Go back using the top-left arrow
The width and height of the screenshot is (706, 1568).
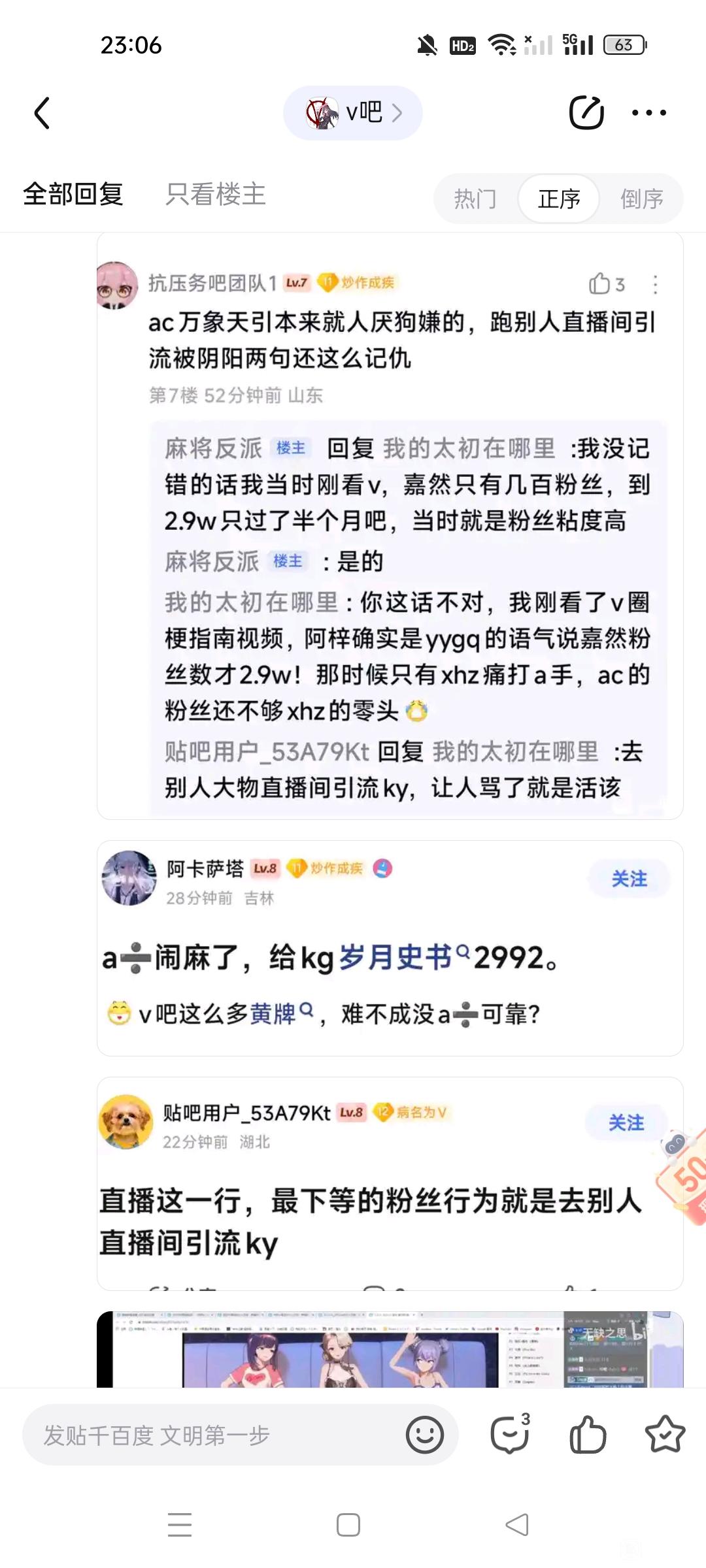point(42,113)
